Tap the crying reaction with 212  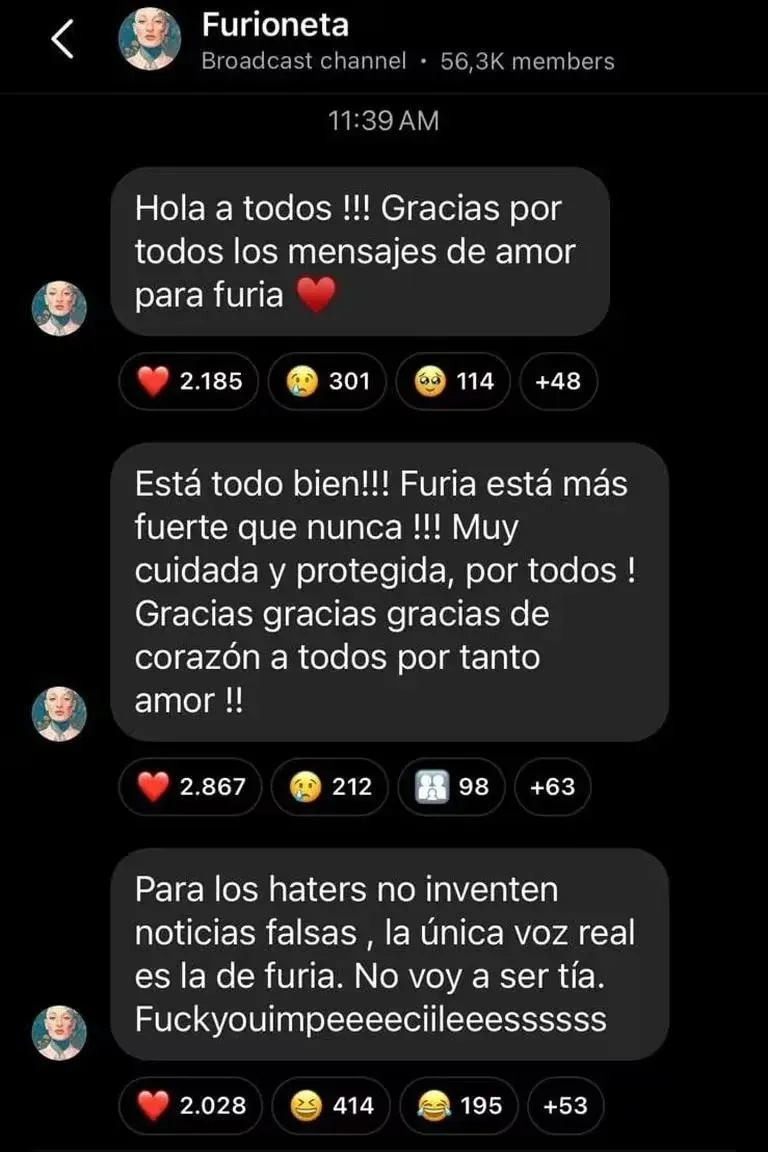329,787
